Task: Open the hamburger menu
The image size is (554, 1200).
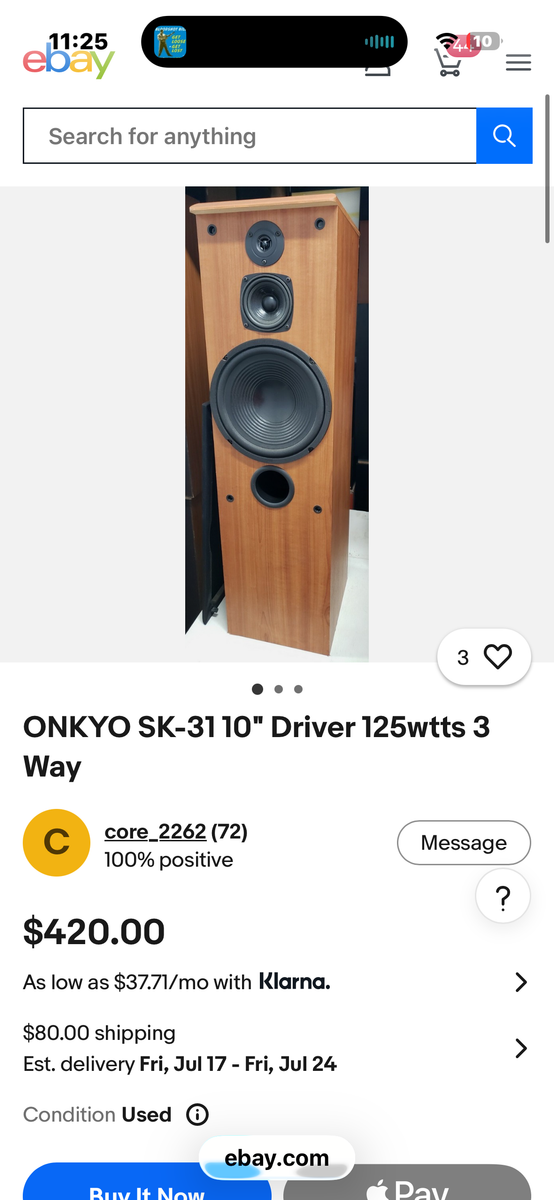Action: [x=518, y=63]
